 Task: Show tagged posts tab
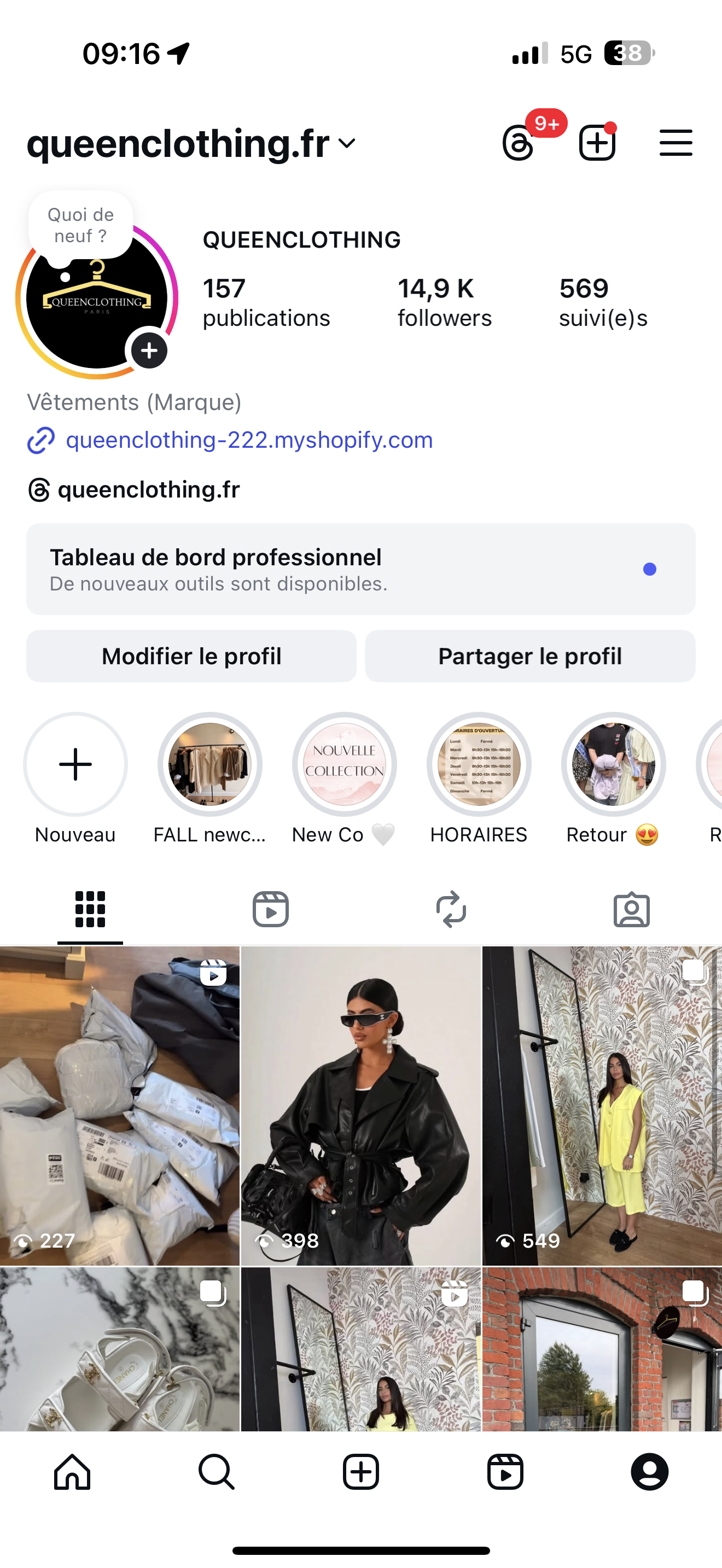click(x=631, y=909)
